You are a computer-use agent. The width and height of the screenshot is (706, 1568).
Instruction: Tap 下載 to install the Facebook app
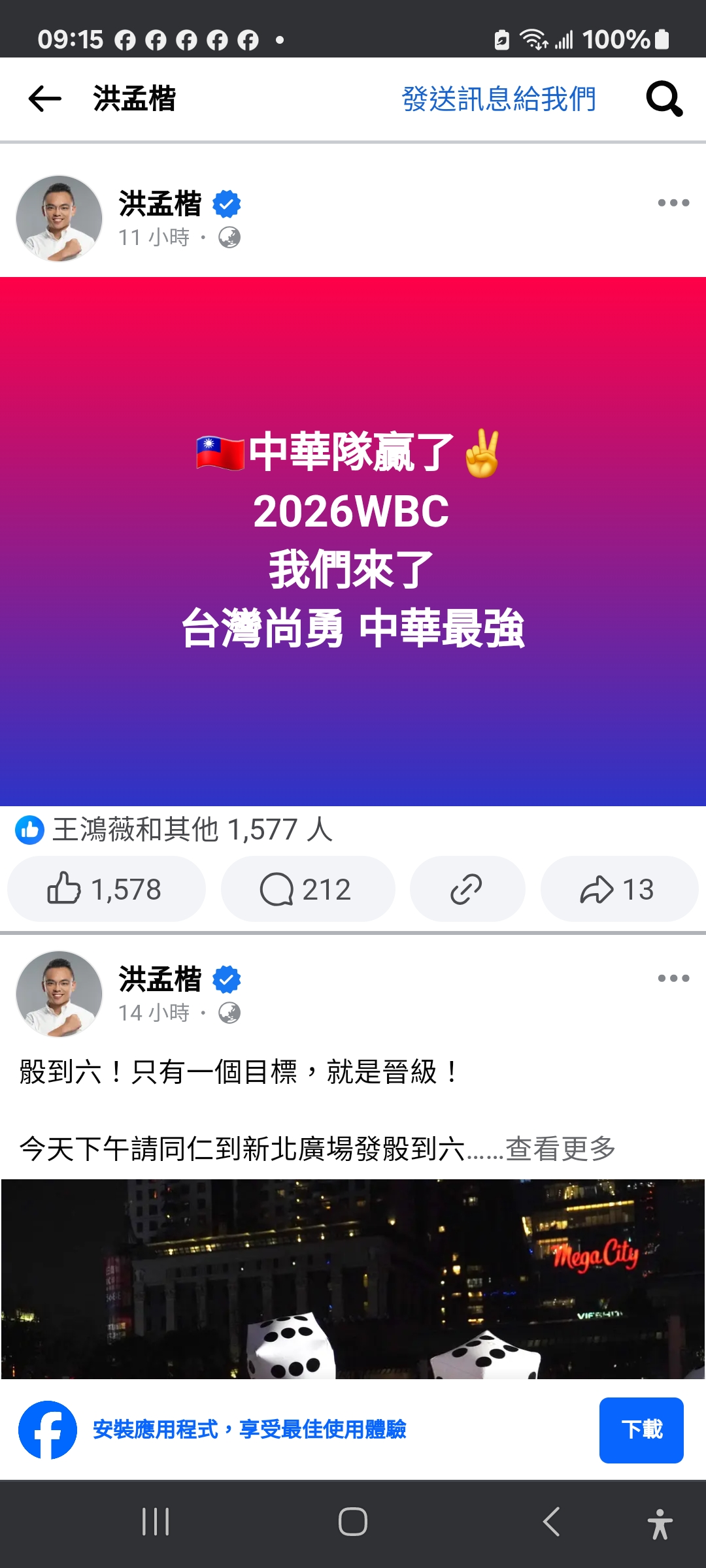pos(641,1429)
